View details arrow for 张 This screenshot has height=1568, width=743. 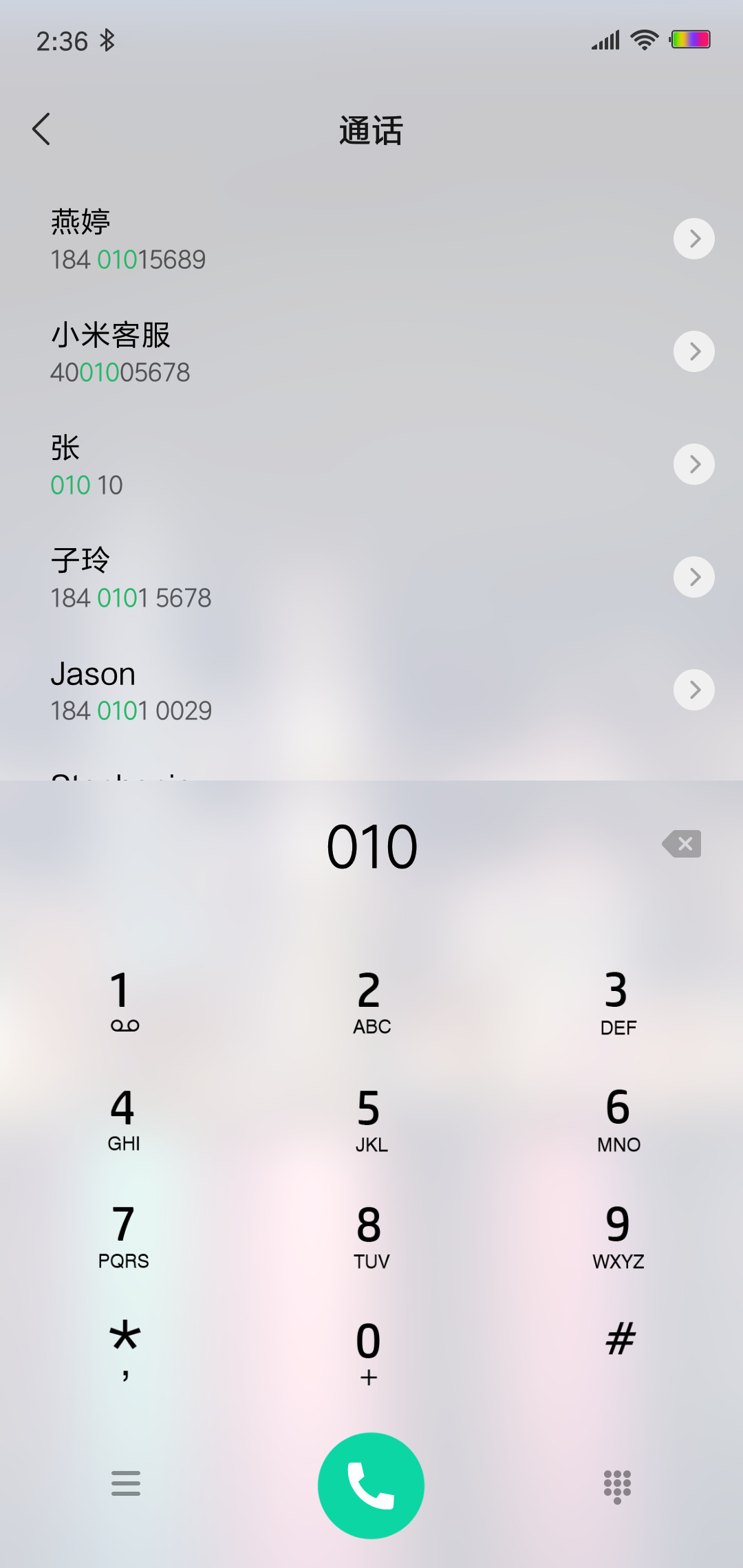pyautogui.click(x=694, y=464)
